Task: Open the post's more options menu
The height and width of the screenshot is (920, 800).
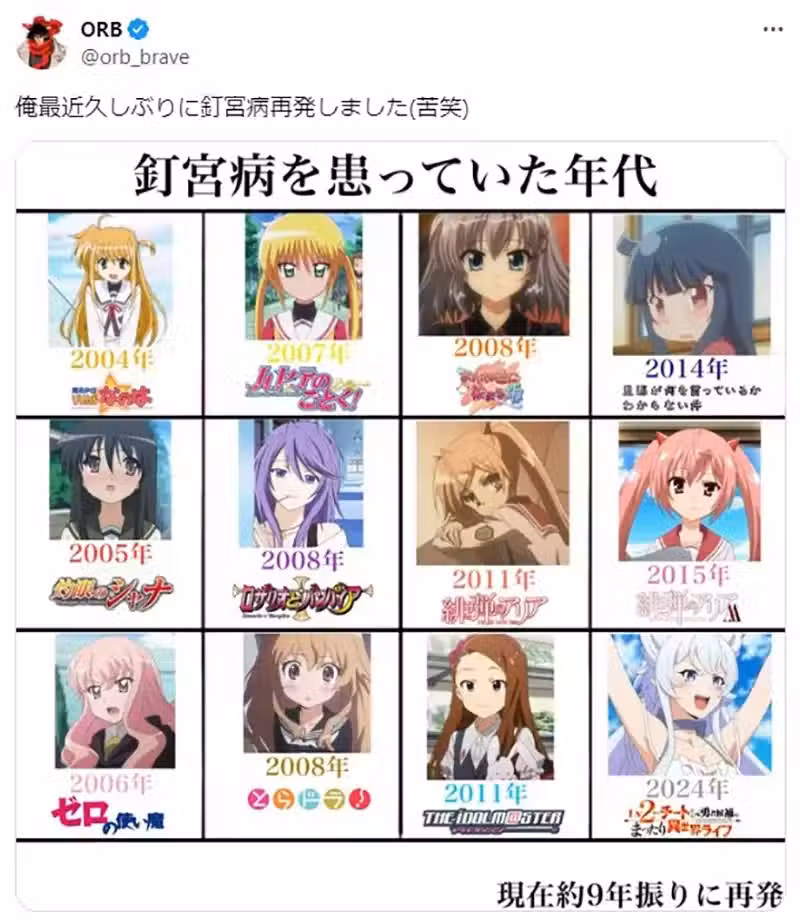Action: pos(772,30)
